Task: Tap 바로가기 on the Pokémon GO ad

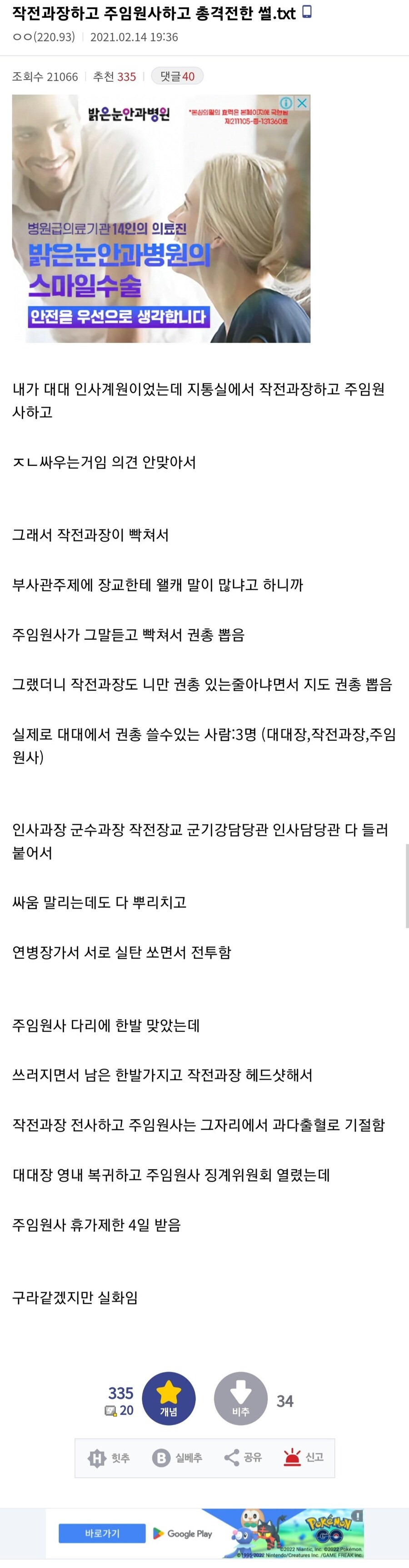Action: pos(102,1533)
